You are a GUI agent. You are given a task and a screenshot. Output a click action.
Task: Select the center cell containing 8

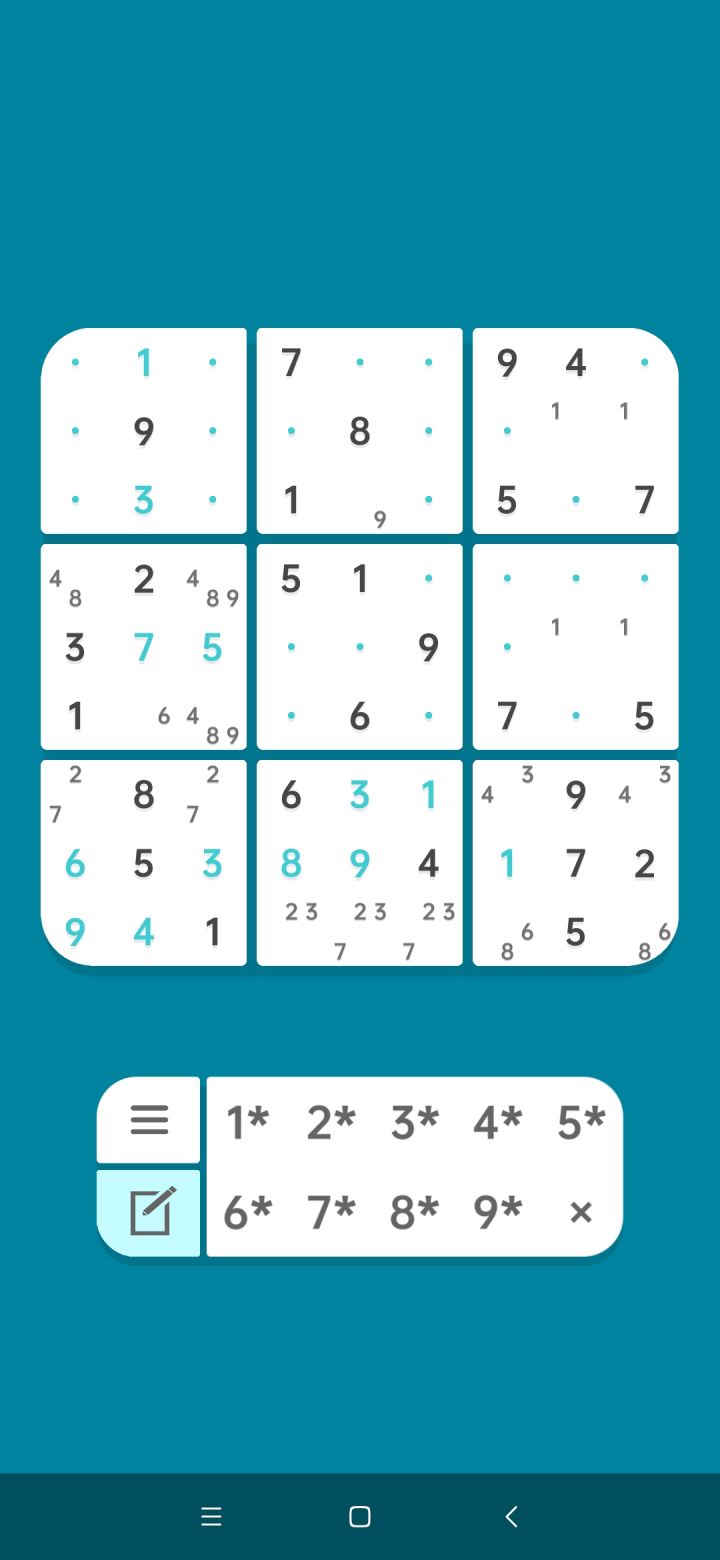tap(360, 431)
